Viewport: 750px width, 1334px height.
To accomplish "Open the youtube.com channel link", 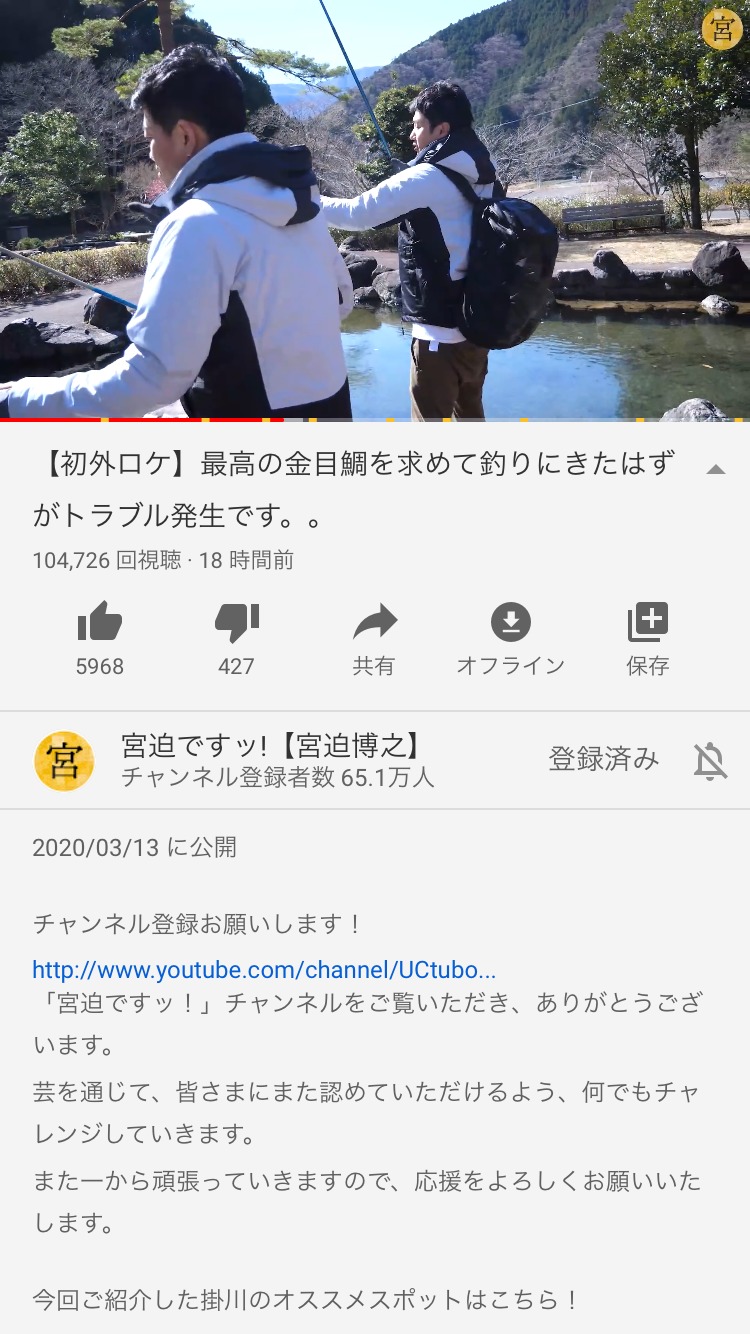I will (264, 969).
